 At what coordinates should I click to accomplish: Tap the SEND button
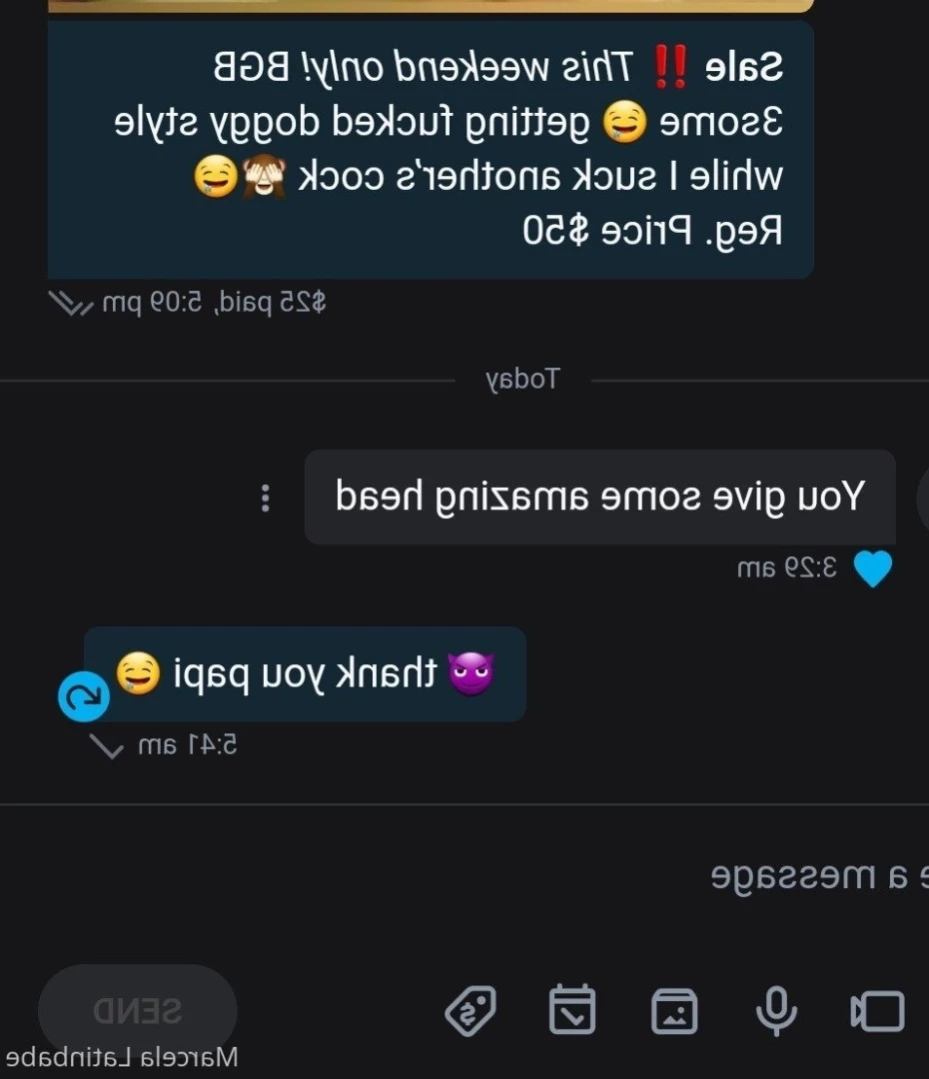pyautogui.click(x=138, y=1010)
